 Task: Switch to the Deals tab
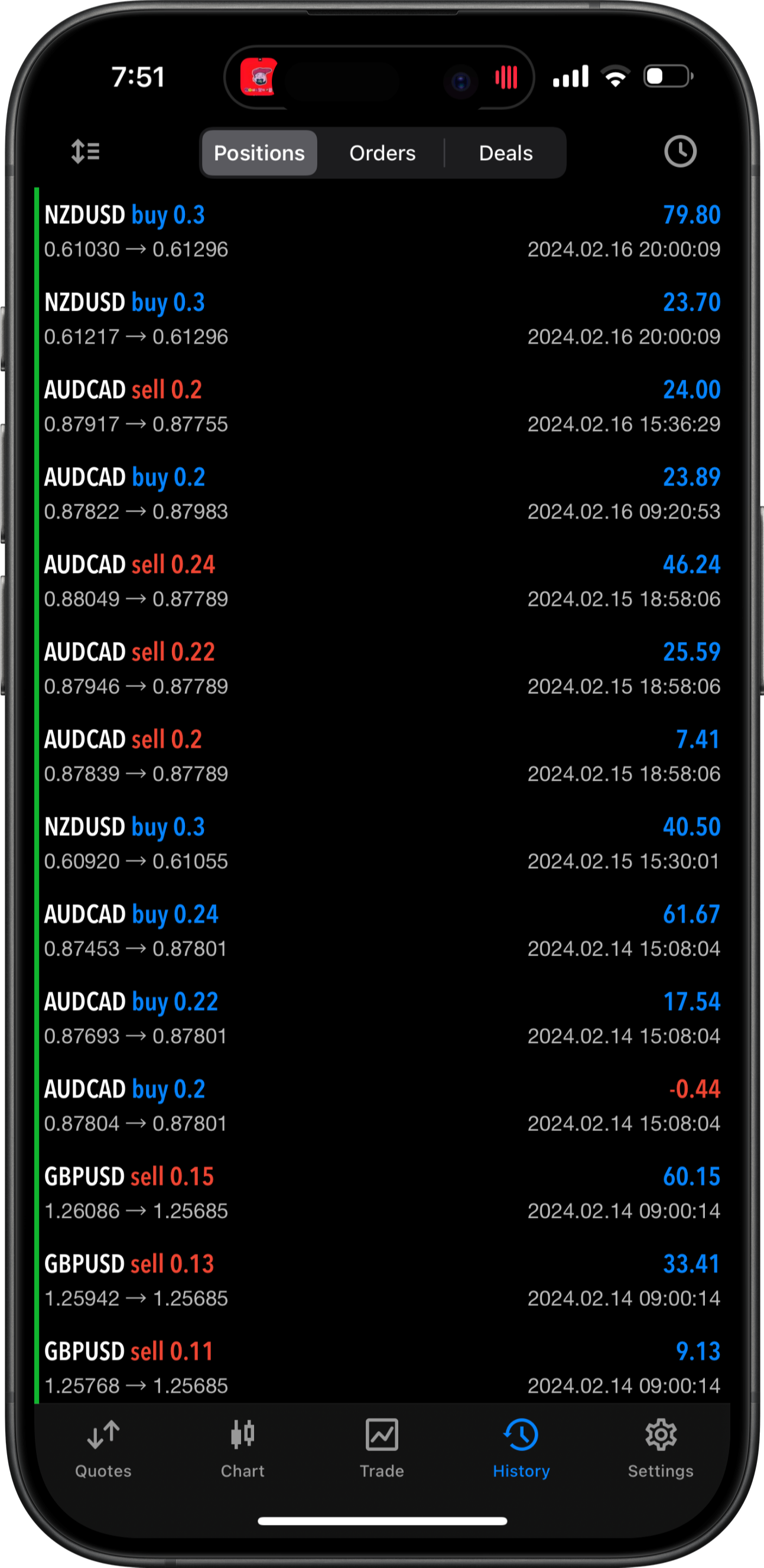point(505,153)
